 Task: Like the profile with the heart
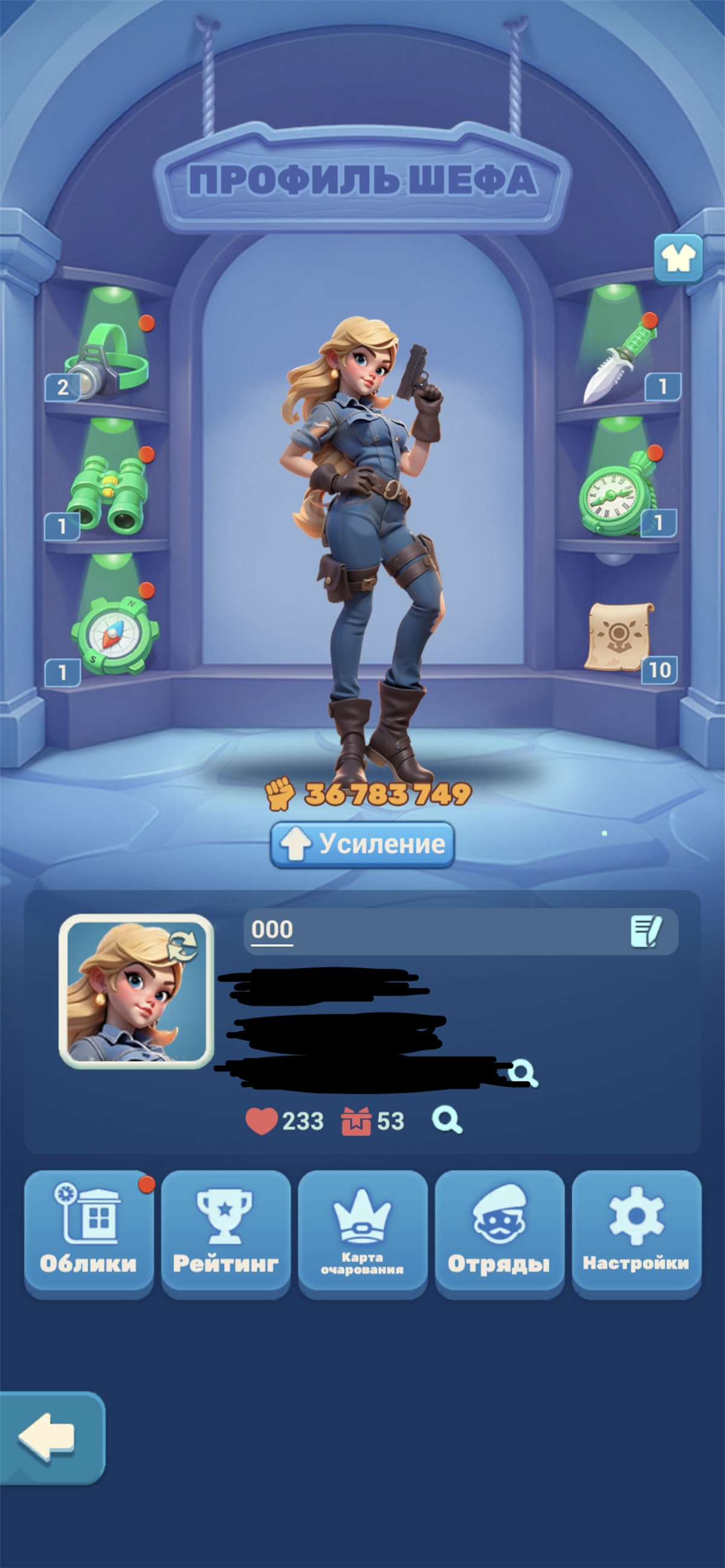click(x=262, y=1121)
